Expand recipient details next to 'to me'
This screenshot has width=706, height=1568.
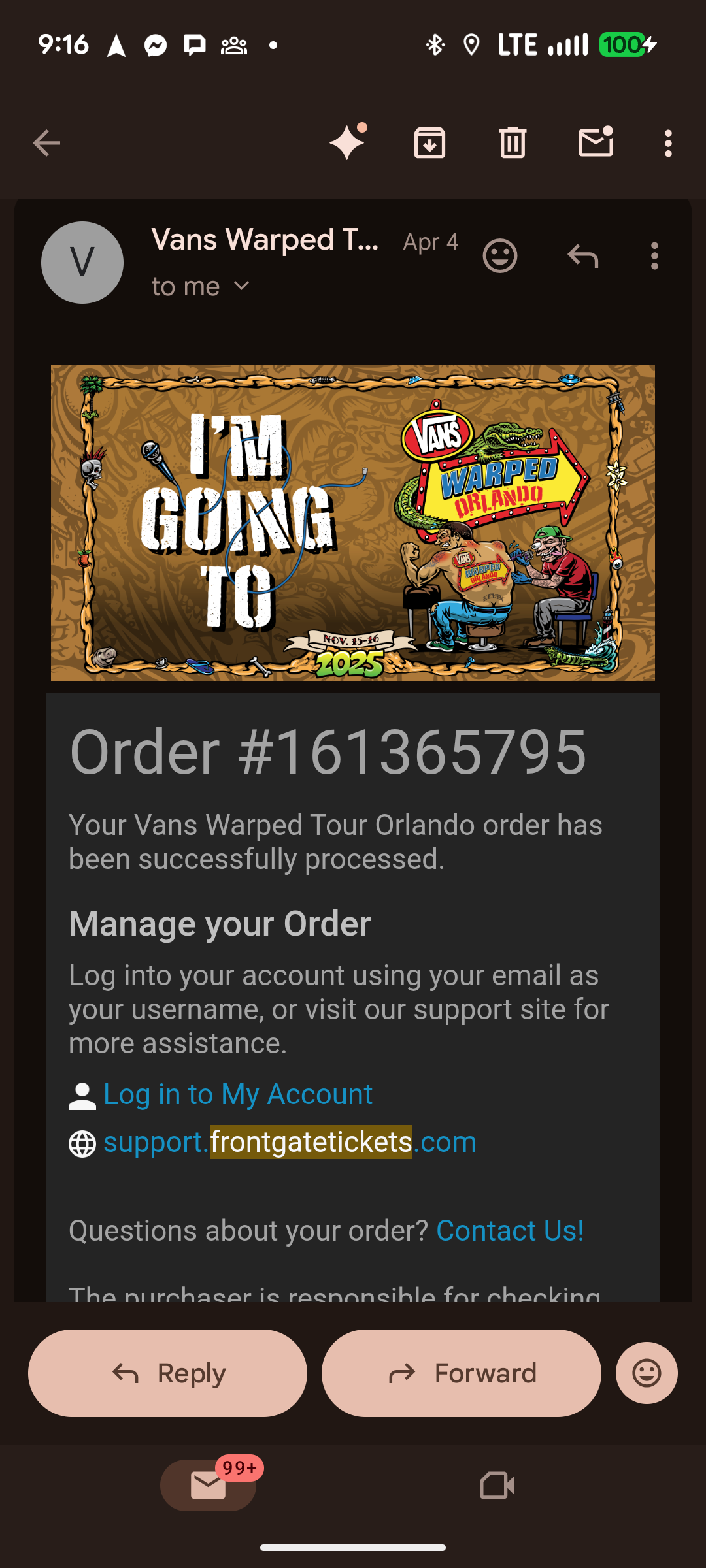[241, 286]
